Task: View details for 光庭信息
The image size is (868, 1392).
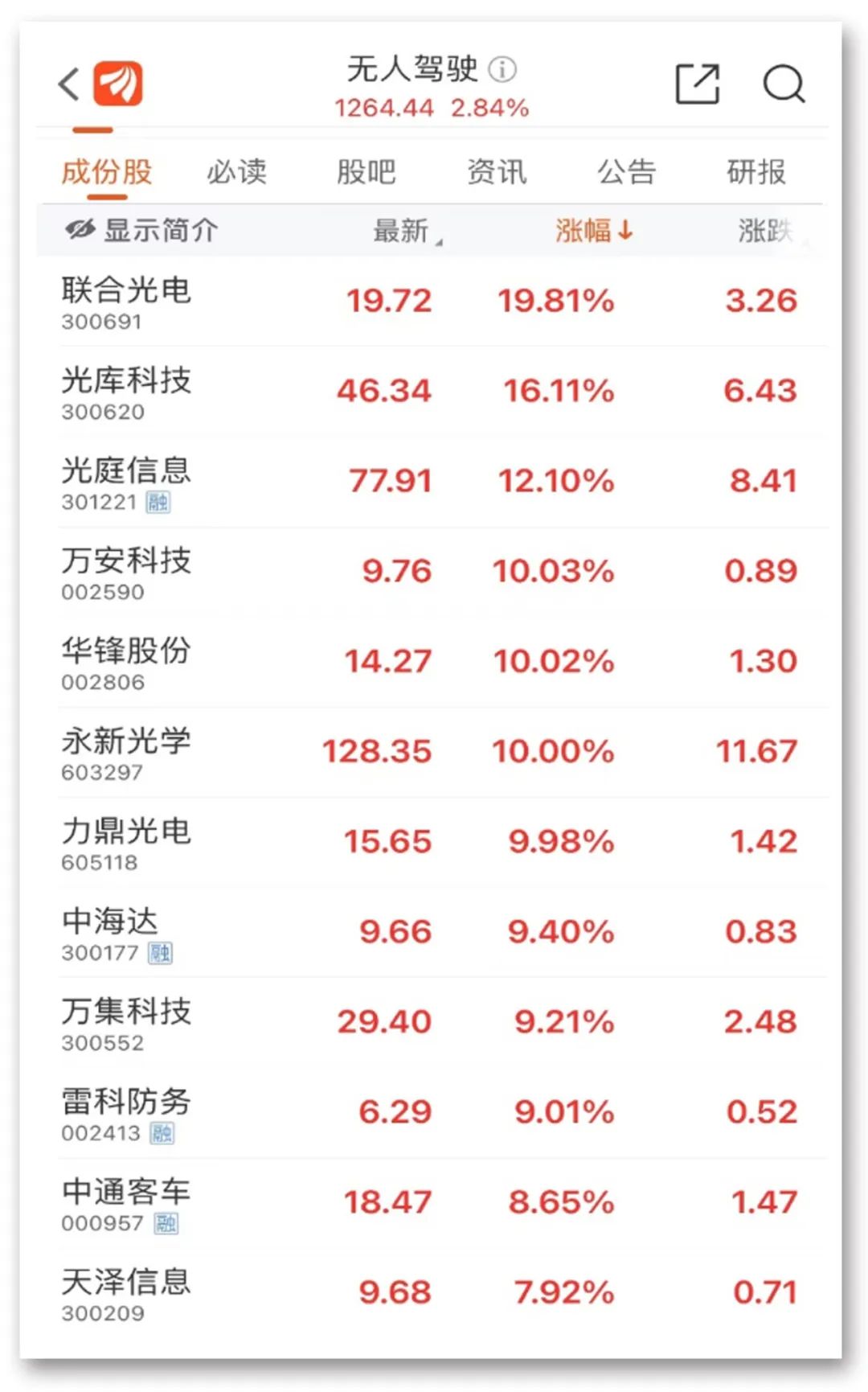Action: pyautogui.click(x=432, y=482)
